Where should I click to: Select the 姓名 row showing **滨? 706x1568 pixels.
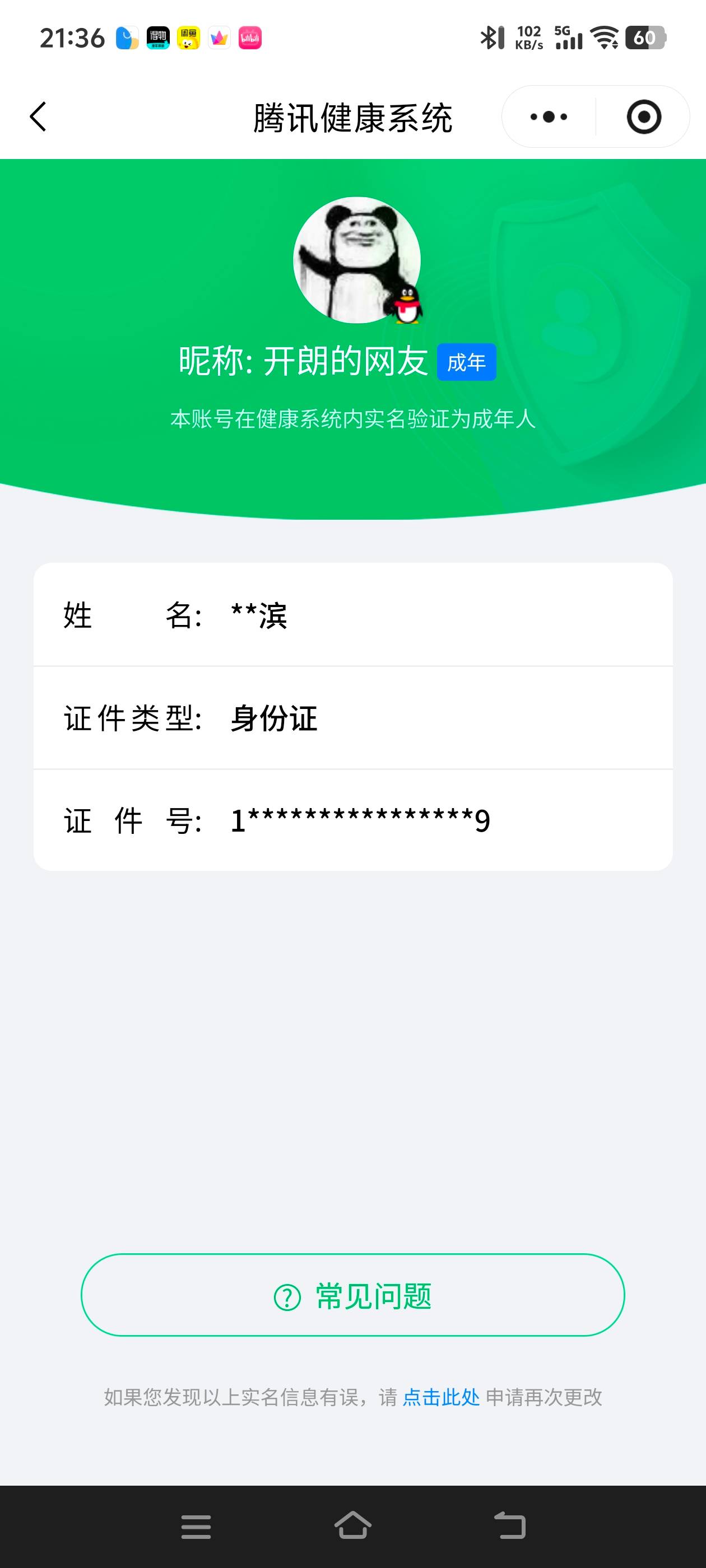point(354,616)
